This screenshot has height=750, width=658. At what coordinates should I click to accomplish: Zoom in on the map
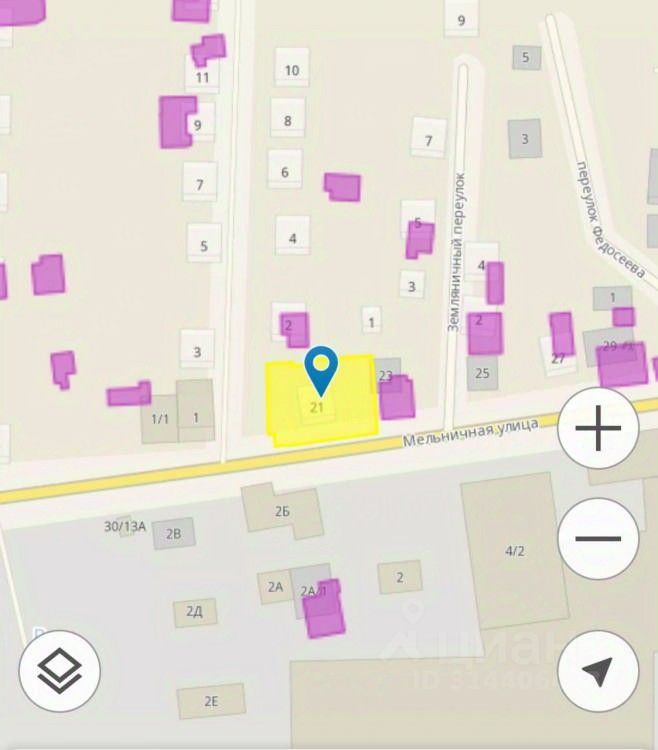[598, 429]
